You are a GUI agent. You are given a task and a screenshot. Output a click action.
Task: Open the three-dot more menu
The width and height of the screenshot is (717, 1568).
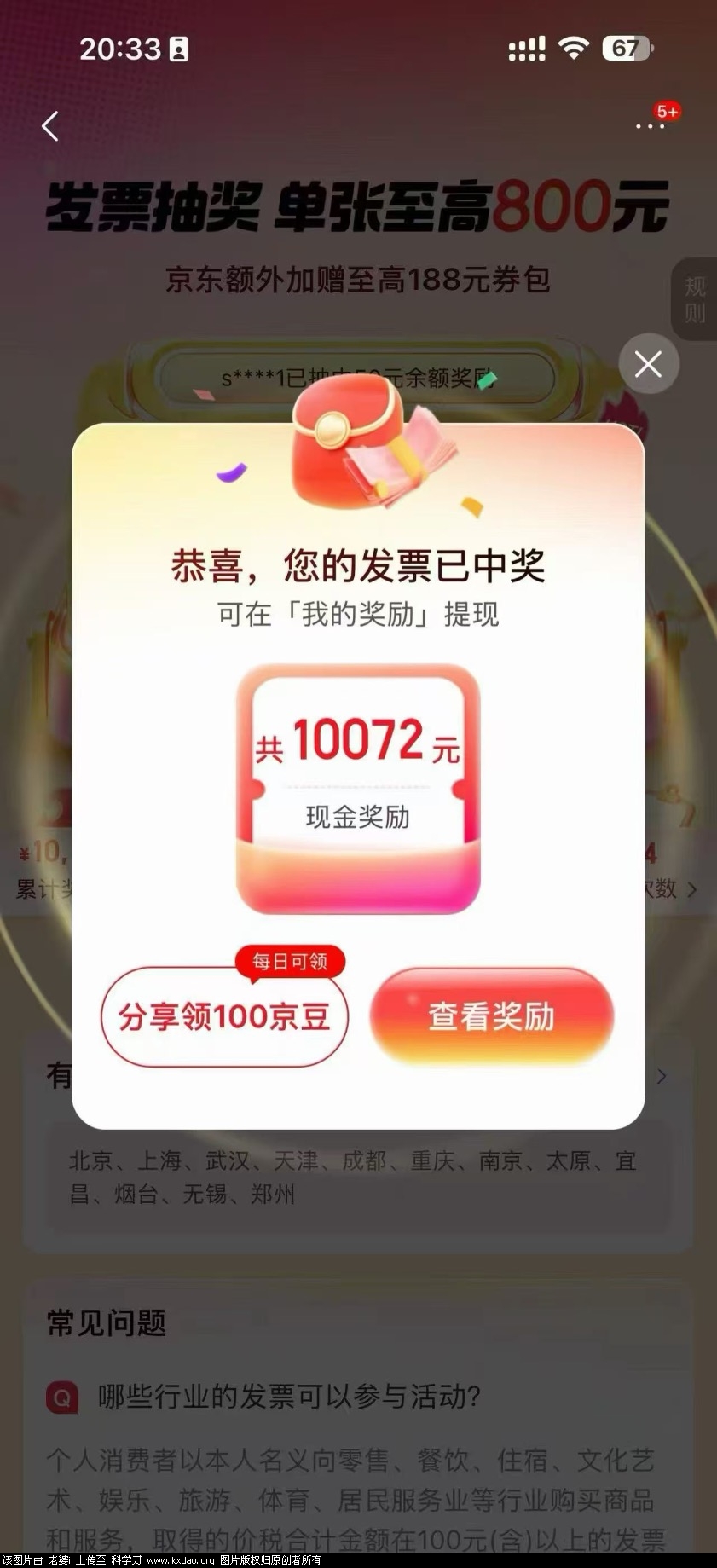tap(650, 126)
